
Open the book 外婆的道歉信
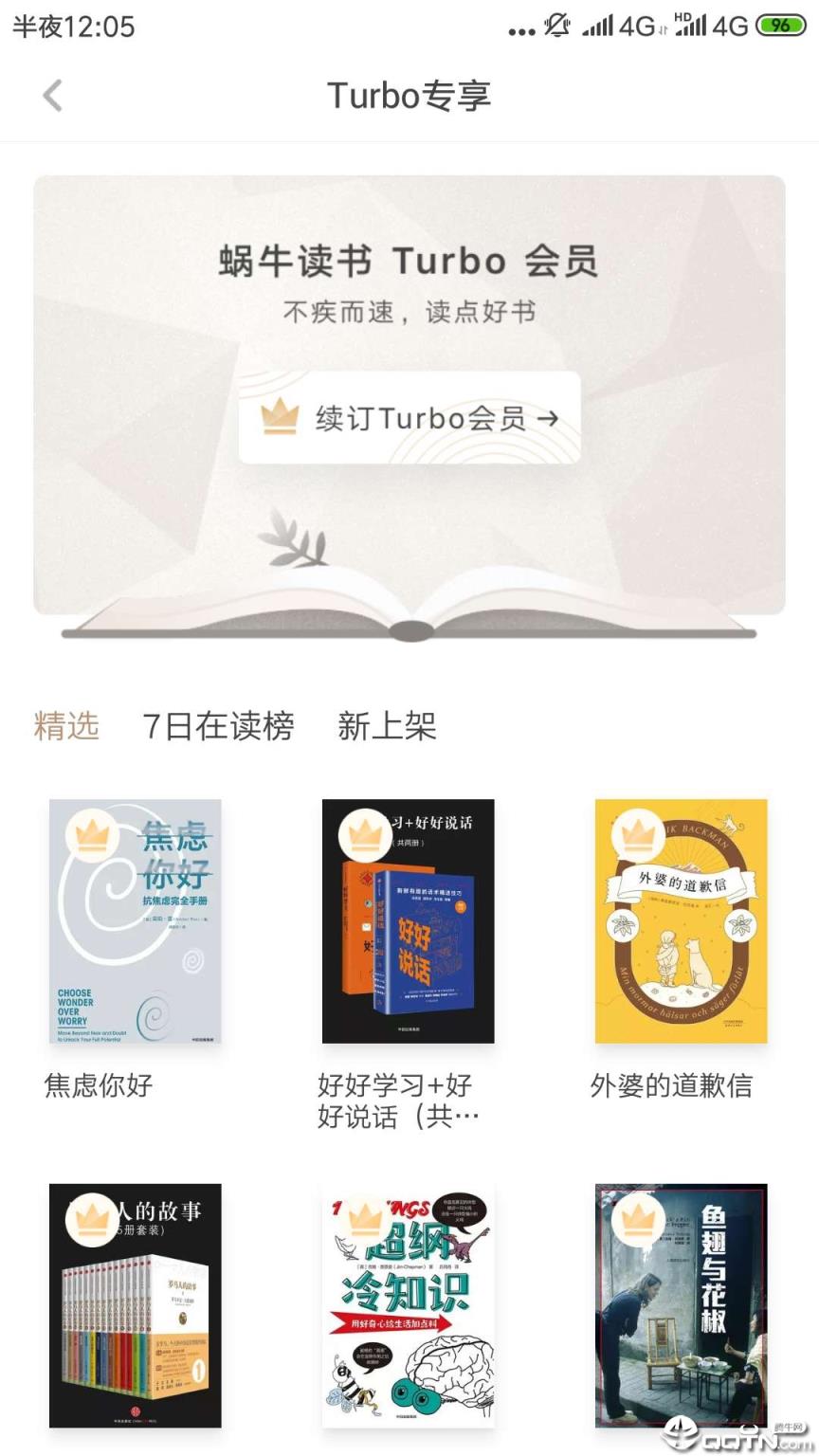click(681, 921)
